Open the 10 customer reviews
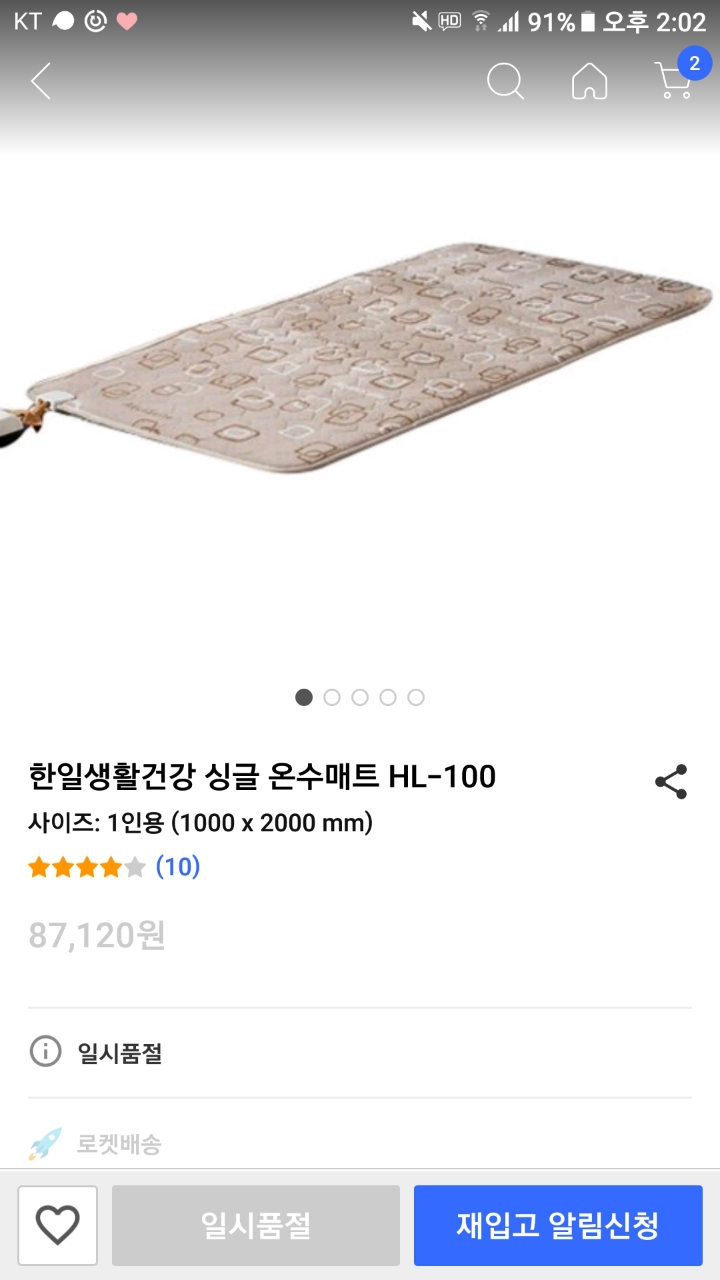The width and height of the screenshot is (720, 1280). [x=178, y=867]
